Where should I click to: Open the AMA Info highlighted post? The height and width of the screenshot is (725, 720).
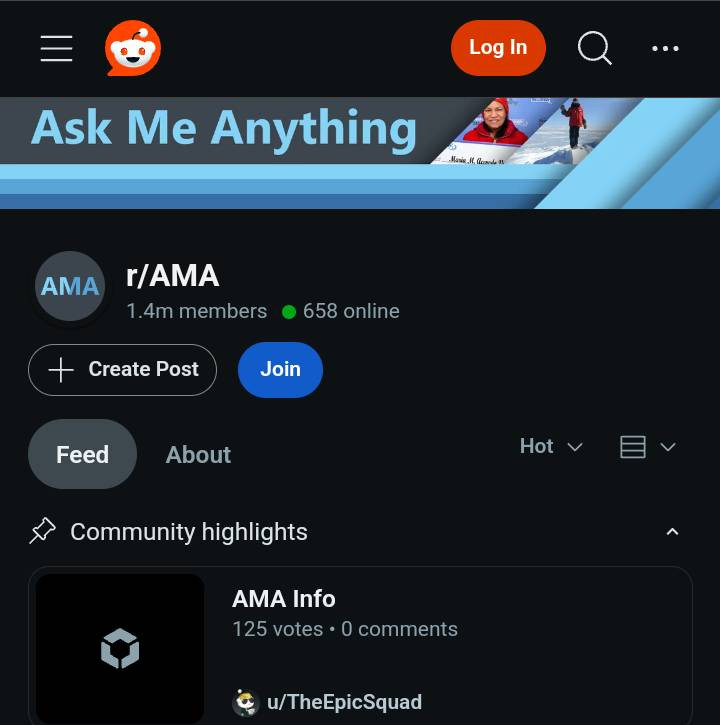284,599
